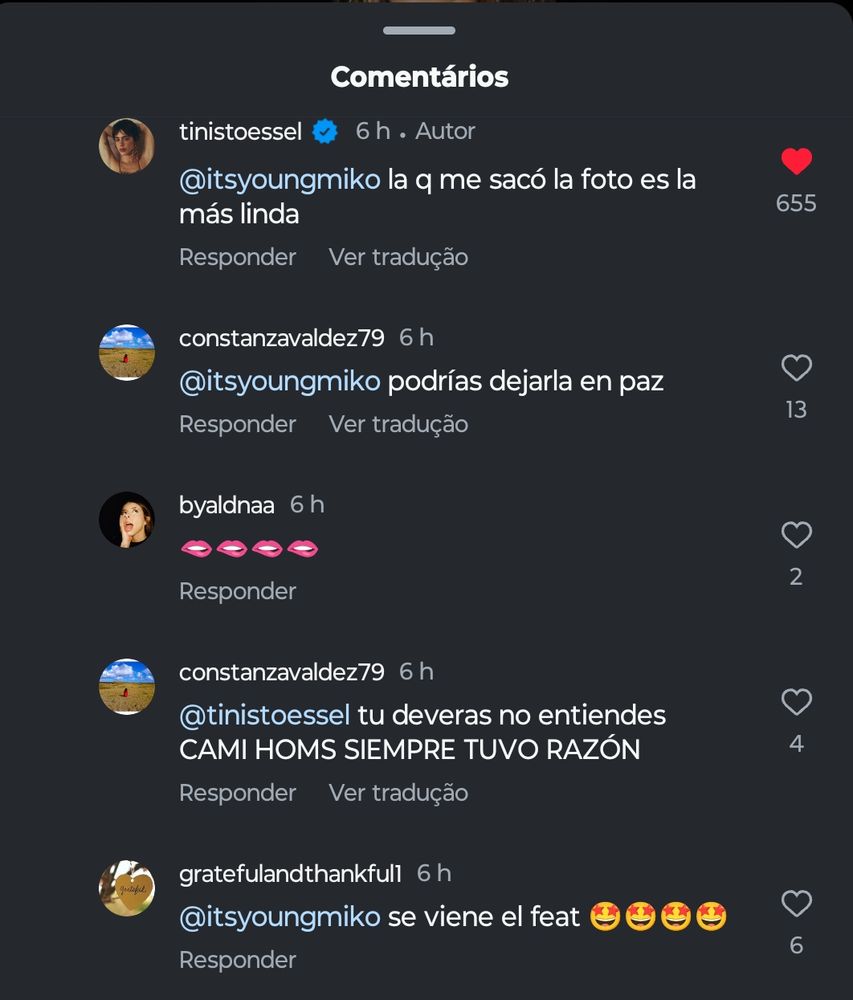The image size is (853, 1000).
Task: Open constanzavaldez79 username on 'podrías dejarla' comment
Action: [x=281, y=338]
